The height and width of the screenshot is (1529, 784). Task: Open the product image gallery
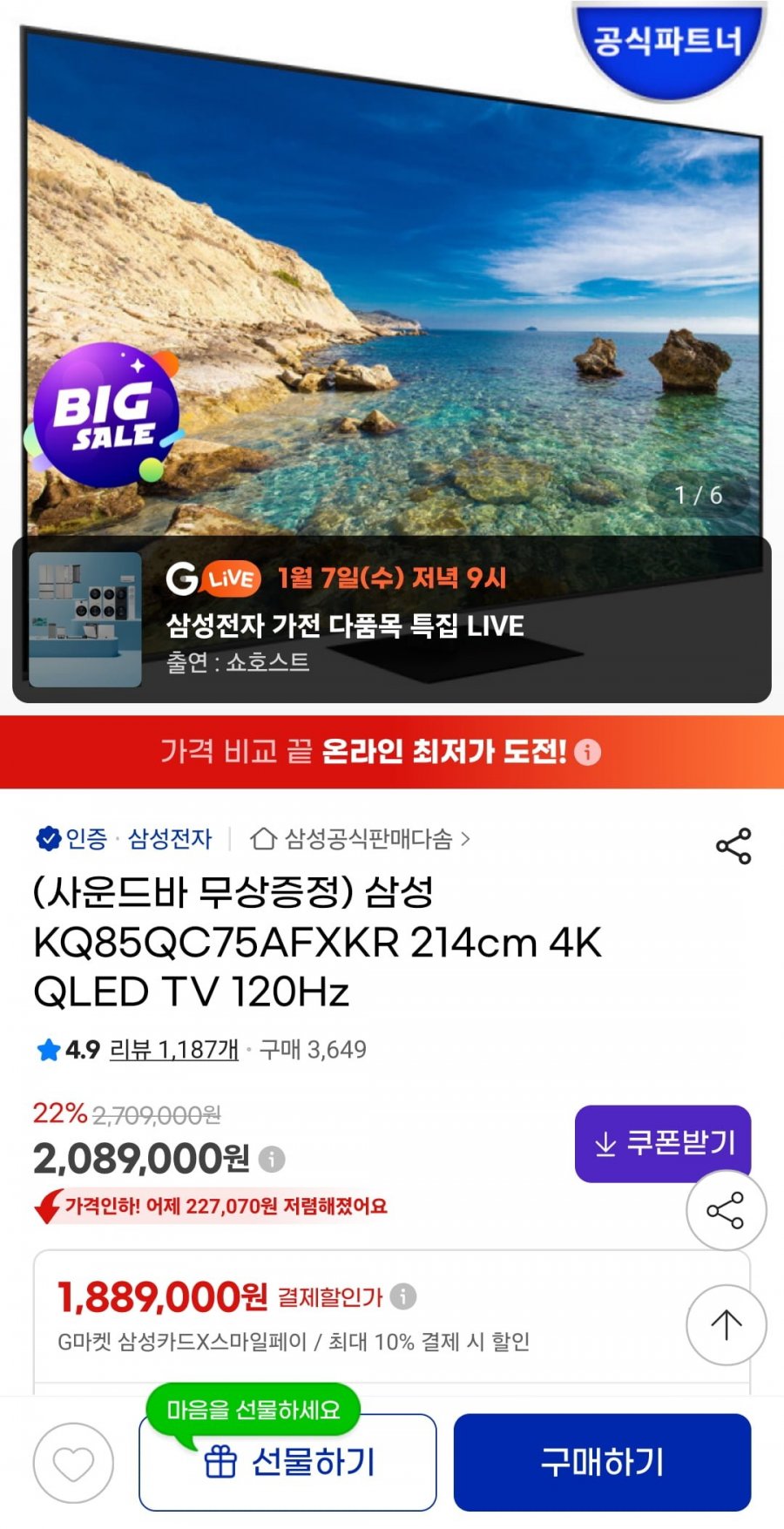pyautogui.click(x=392, y=279)
